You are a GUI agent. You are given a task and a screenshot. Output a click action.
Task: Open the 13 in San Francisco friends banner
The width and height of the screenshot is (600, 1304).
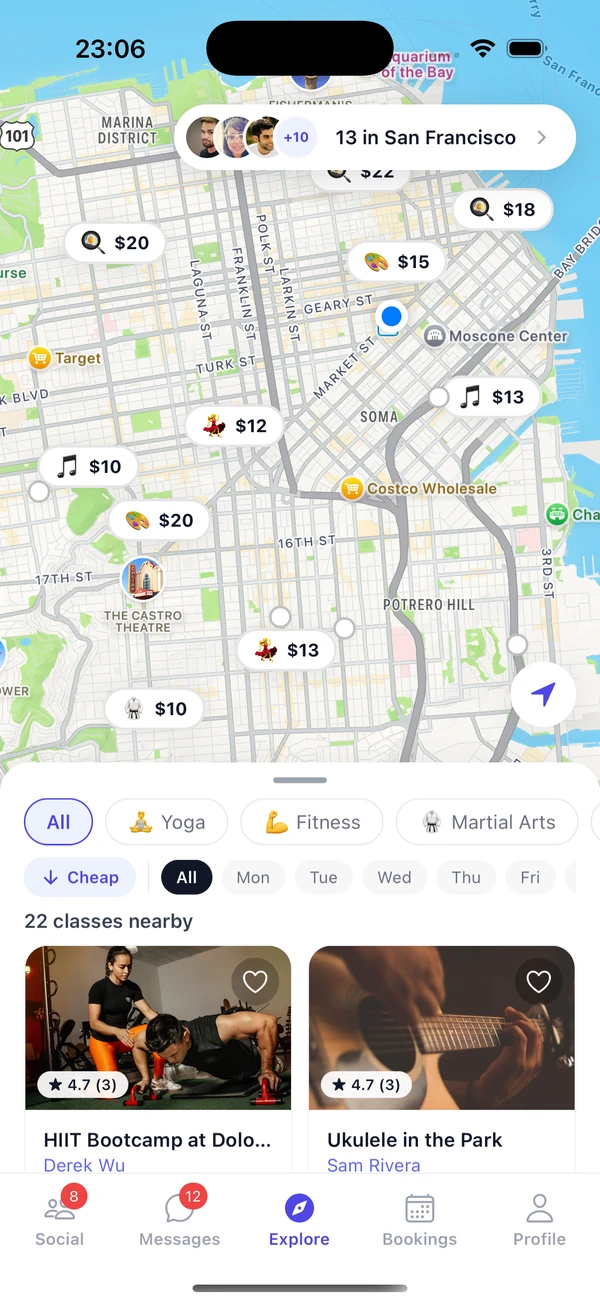point(375,138)
